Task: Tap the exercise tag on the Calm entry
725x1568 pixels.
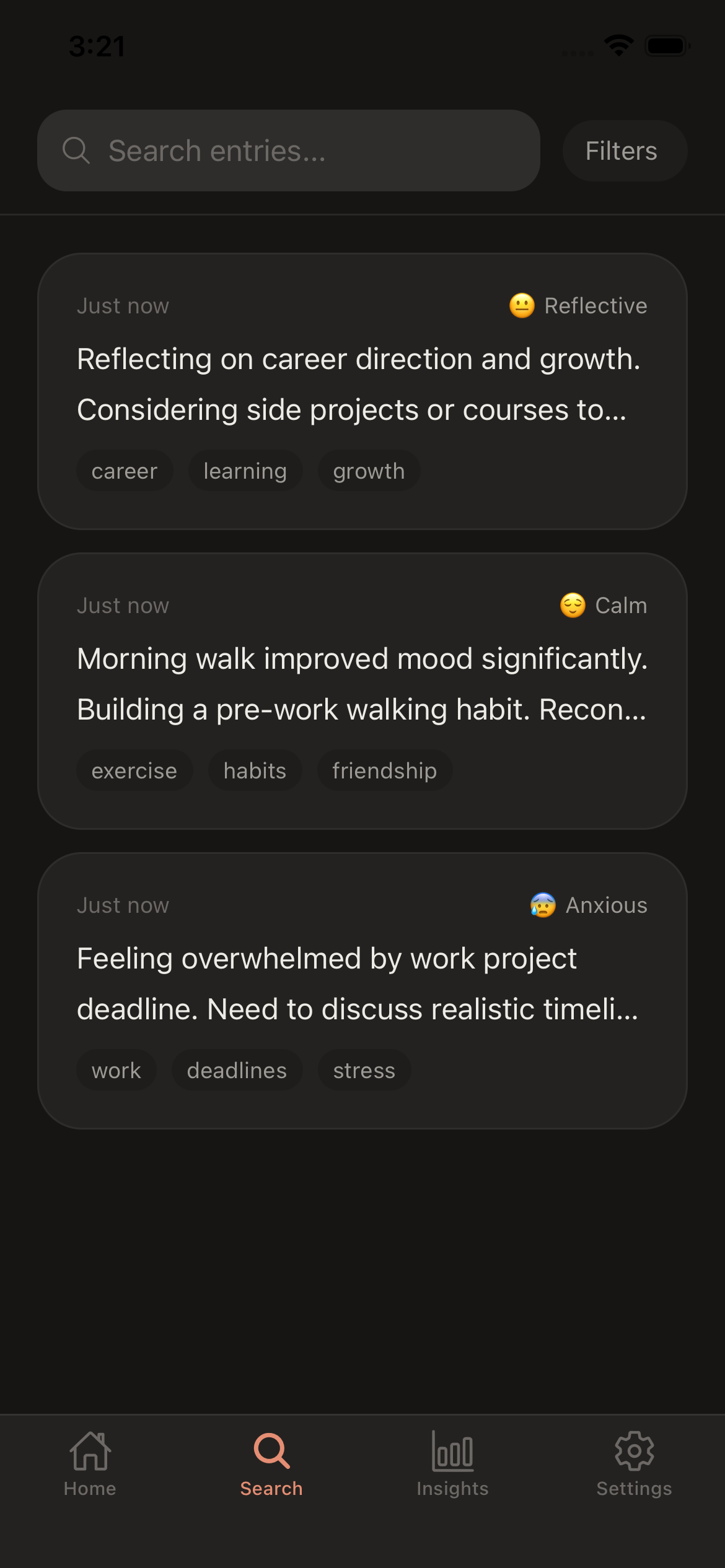Action: click(134, 770)
